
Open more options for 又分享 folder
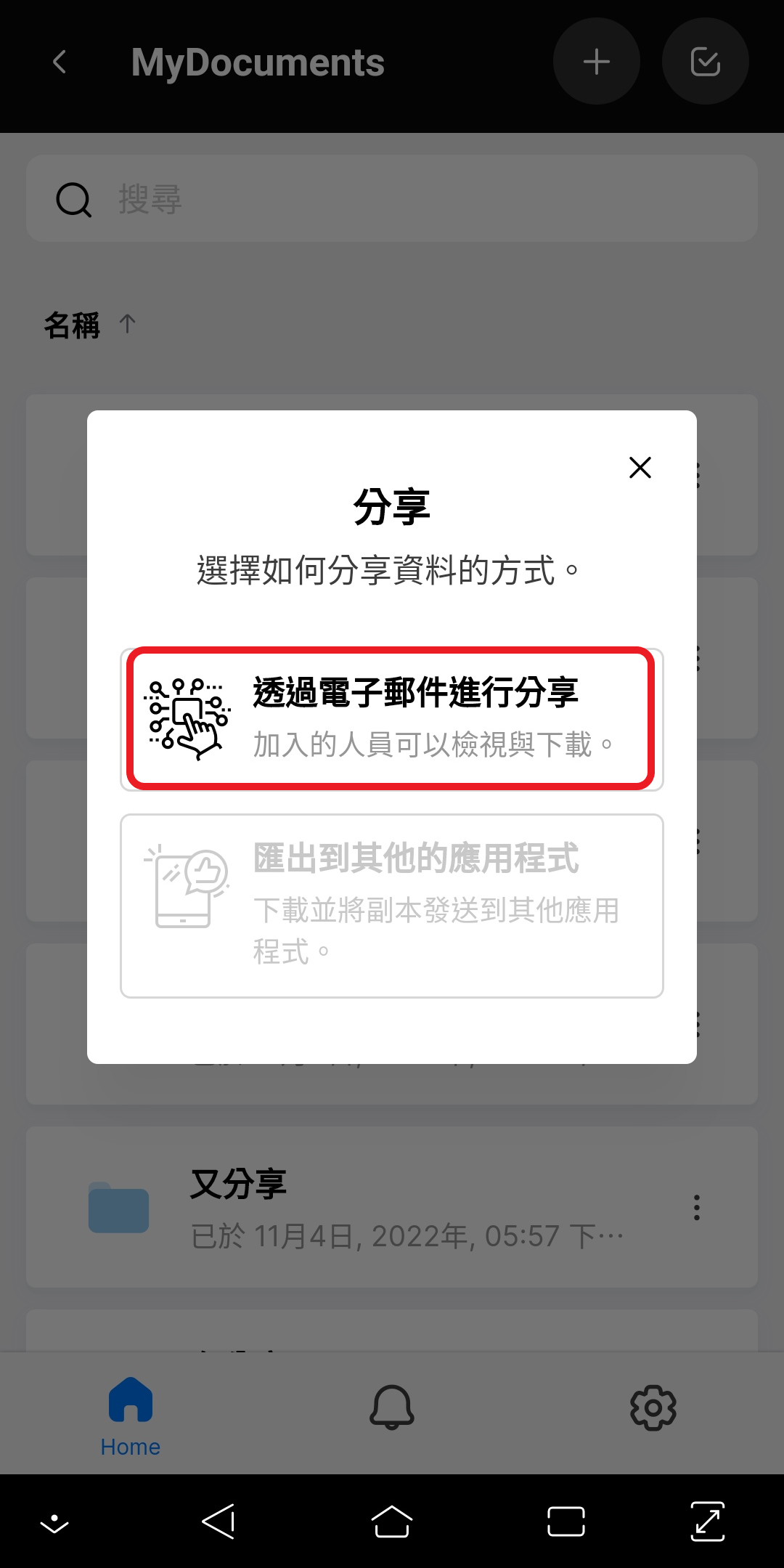click(696, 1207)
